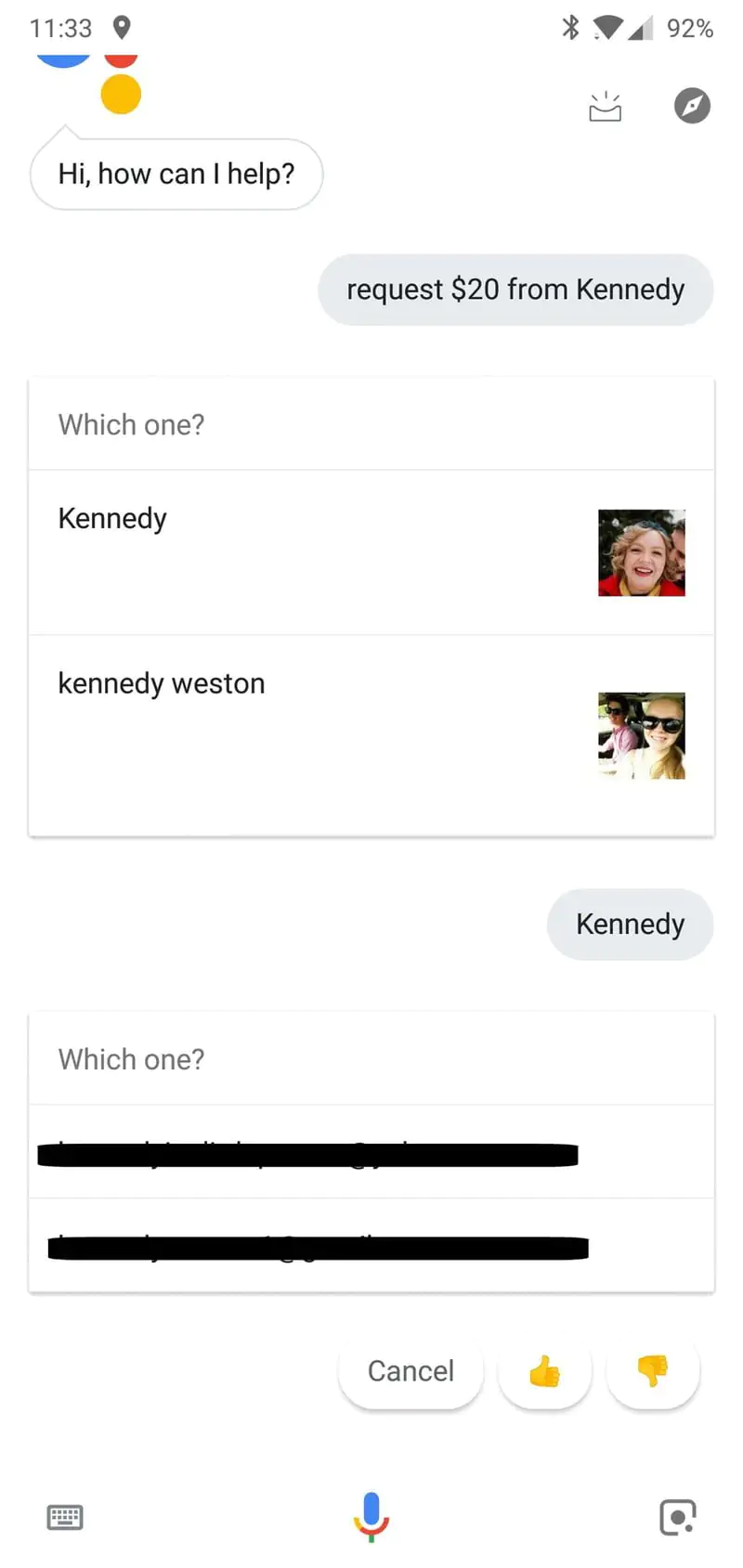Activate the microphone to speak
743x1568 pixels.
[371, 1515]
